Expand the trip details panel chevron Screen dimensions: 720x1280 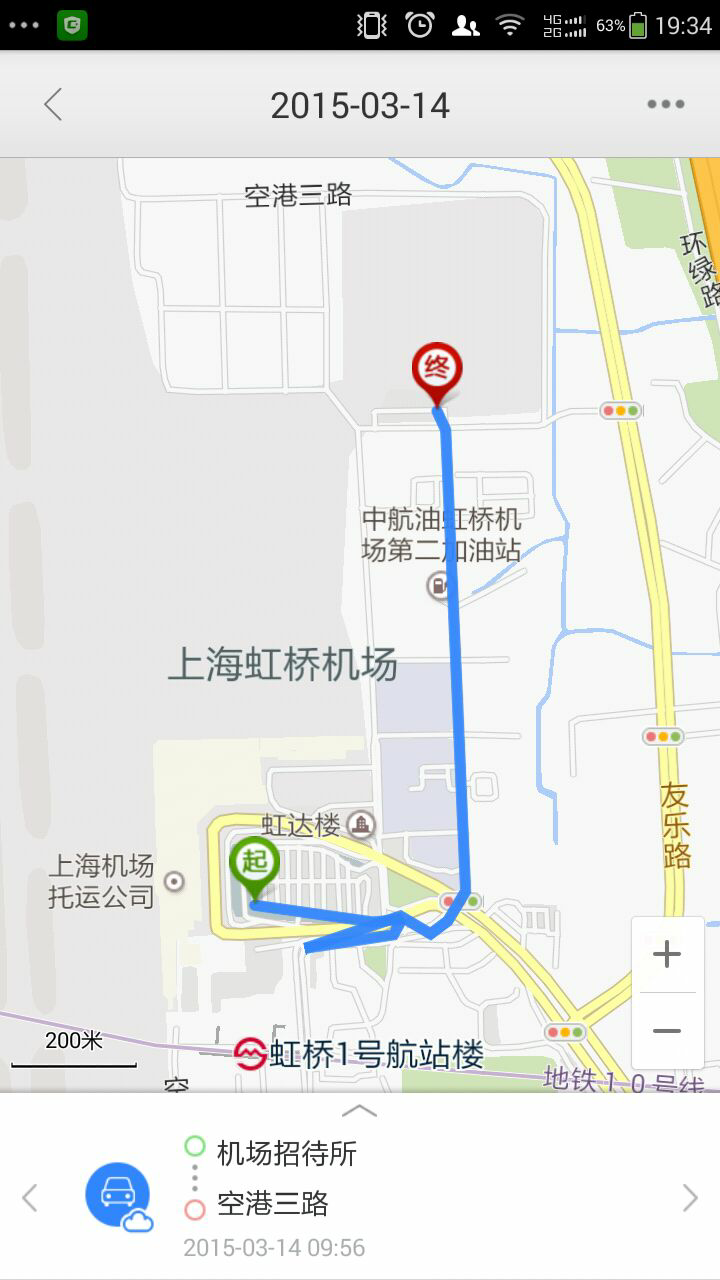tap(359, 1110)
